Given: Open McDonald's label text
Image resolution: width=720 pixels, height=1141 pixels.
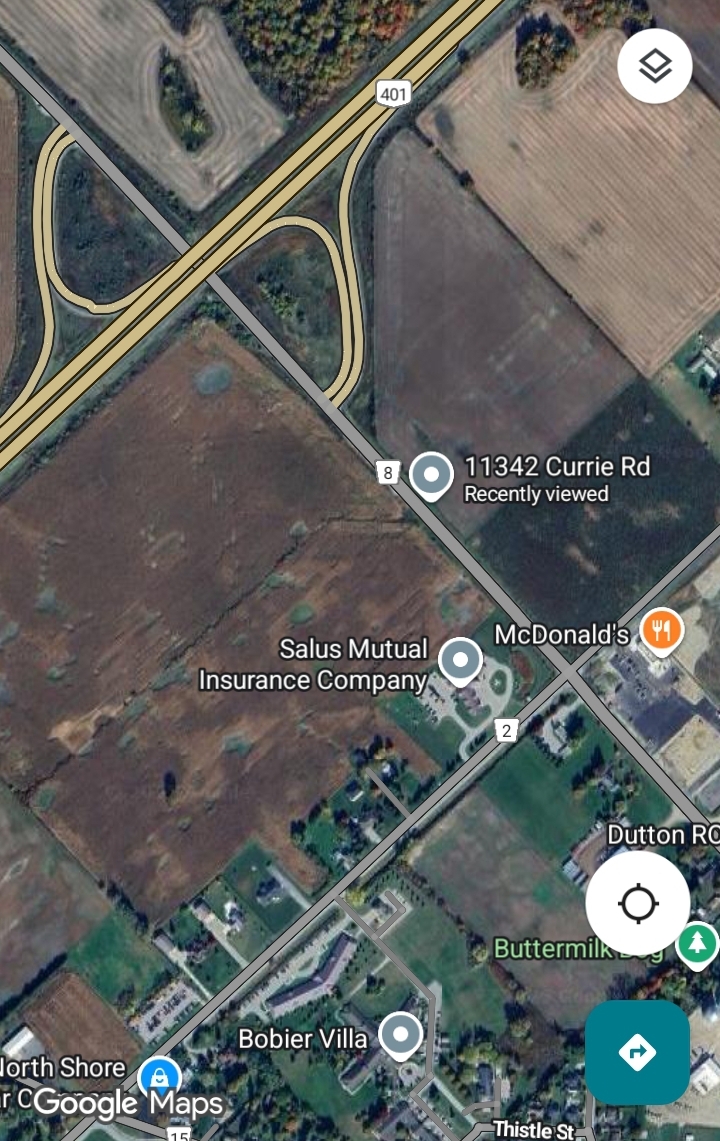Looking at the screenshot, I should pyautogui.click(x=561, y=632).
